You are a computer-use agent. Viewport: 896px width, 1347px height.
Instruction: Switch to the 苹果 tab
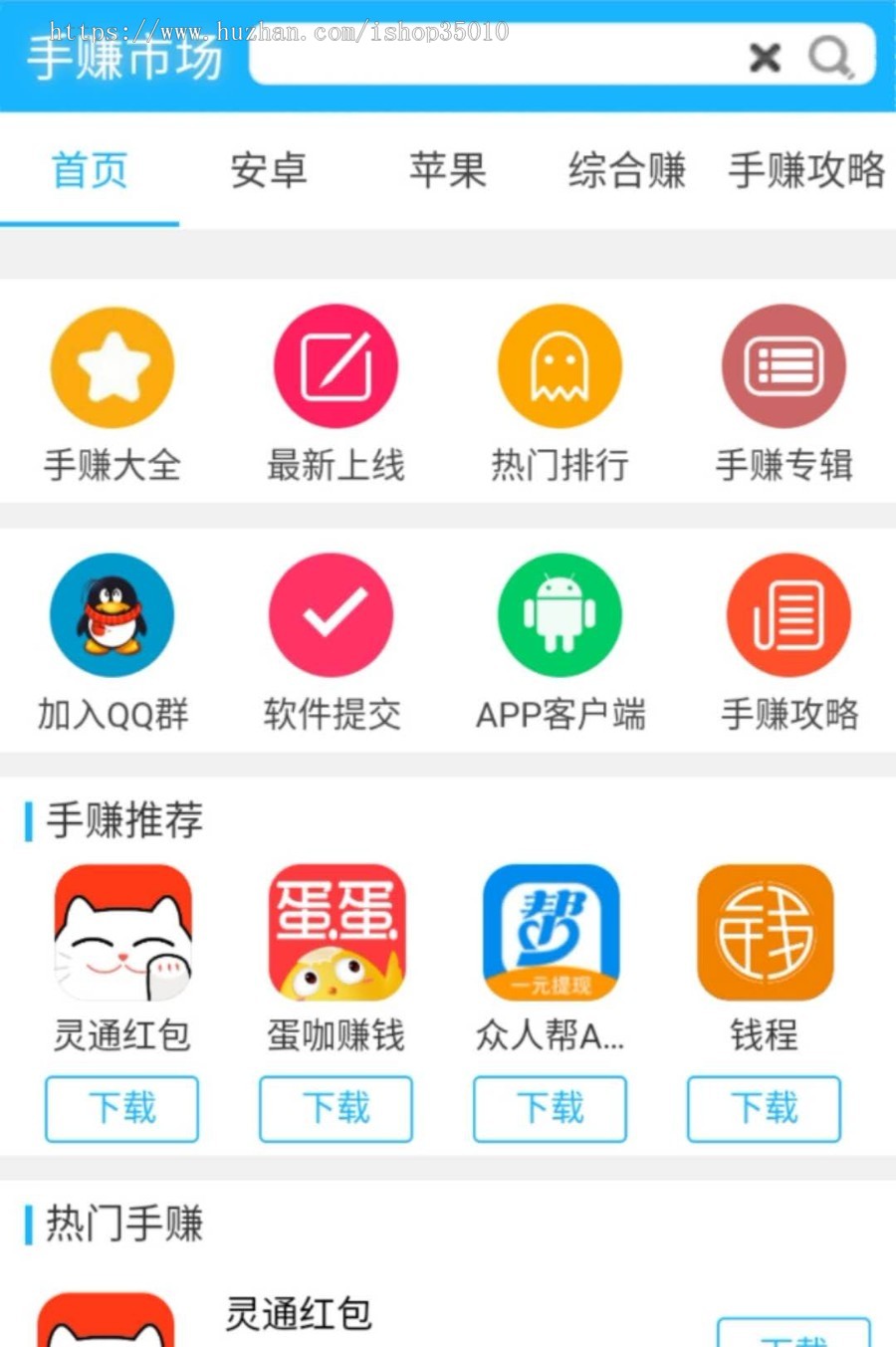tap(448, 171)
